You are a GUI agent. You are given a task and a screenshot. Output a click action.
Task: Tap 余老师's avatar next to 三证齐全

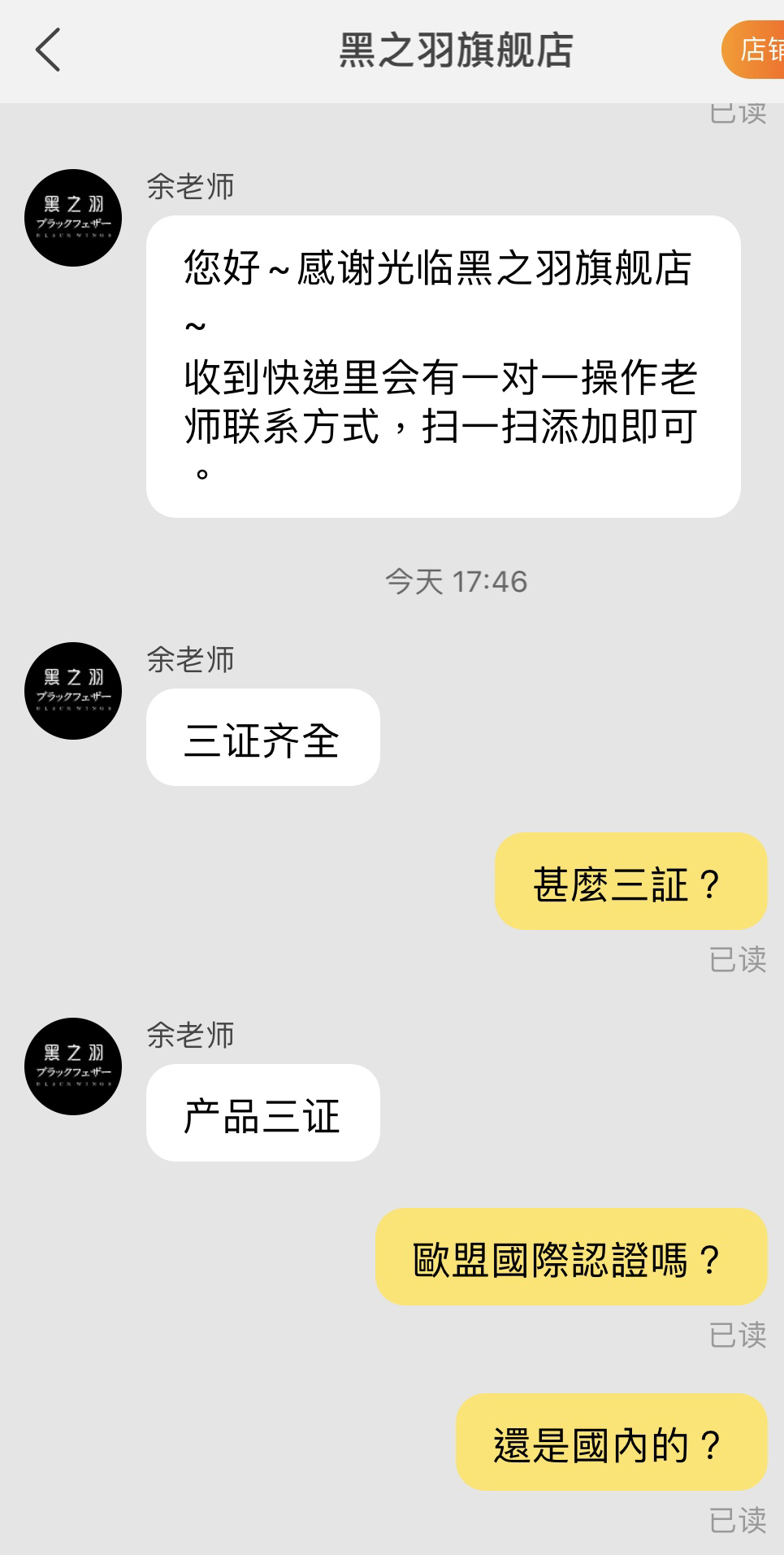click(73, 691)
